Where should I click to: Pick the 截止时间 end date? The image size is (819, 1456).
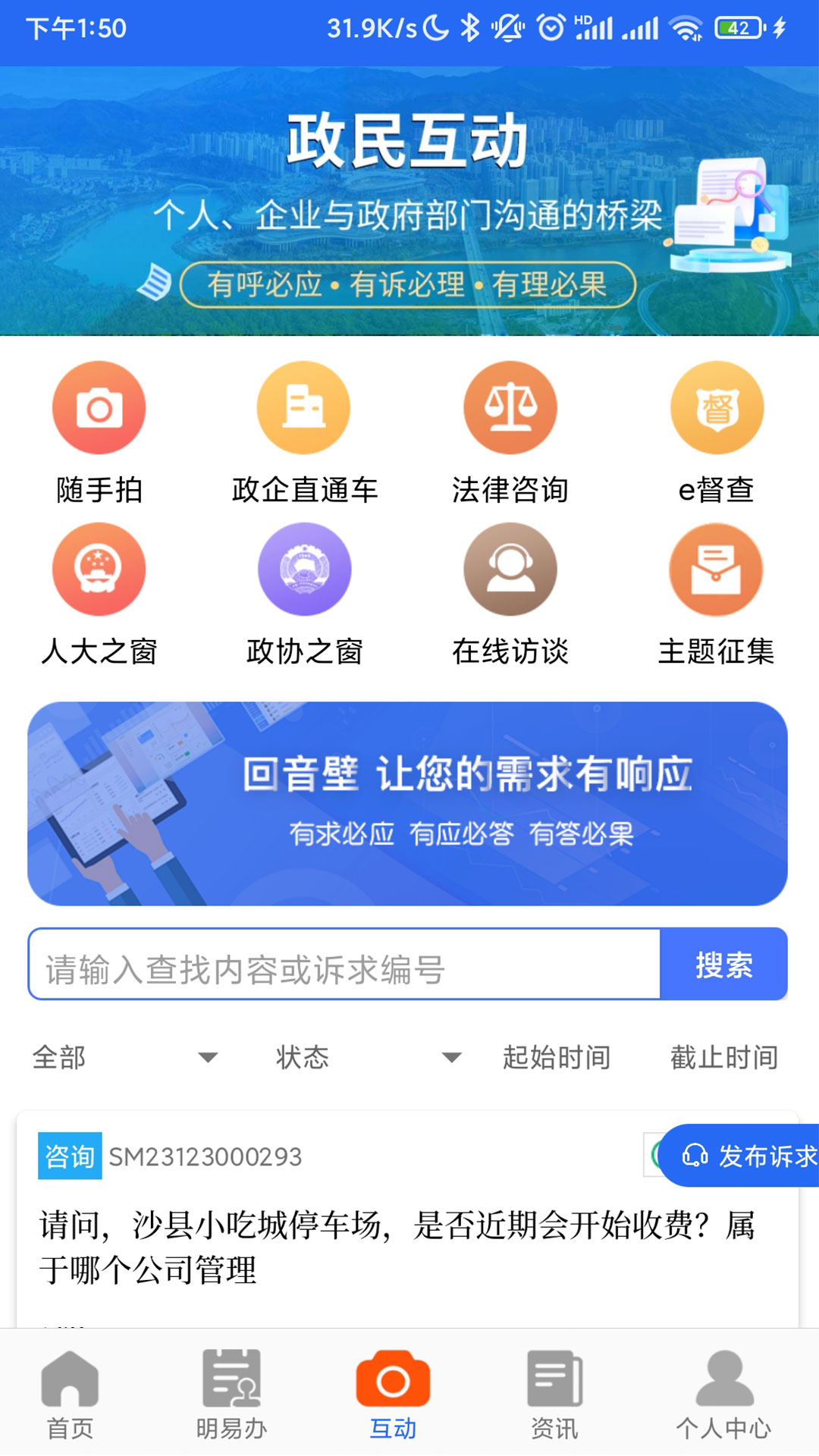[x=724, y=1057]
